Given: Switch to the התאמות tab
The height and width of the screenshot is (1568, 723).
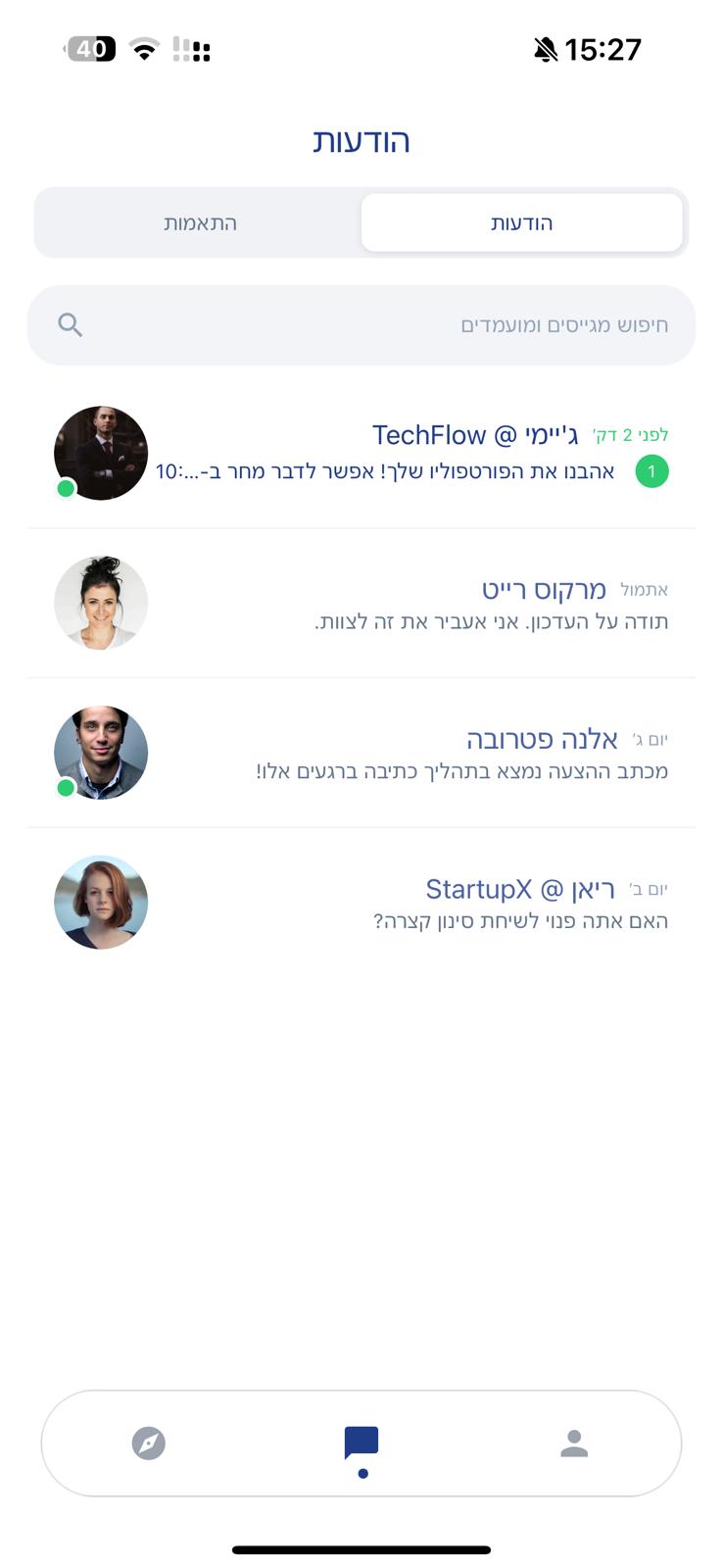Looking at the screenshot, I should tap(200, 223).
